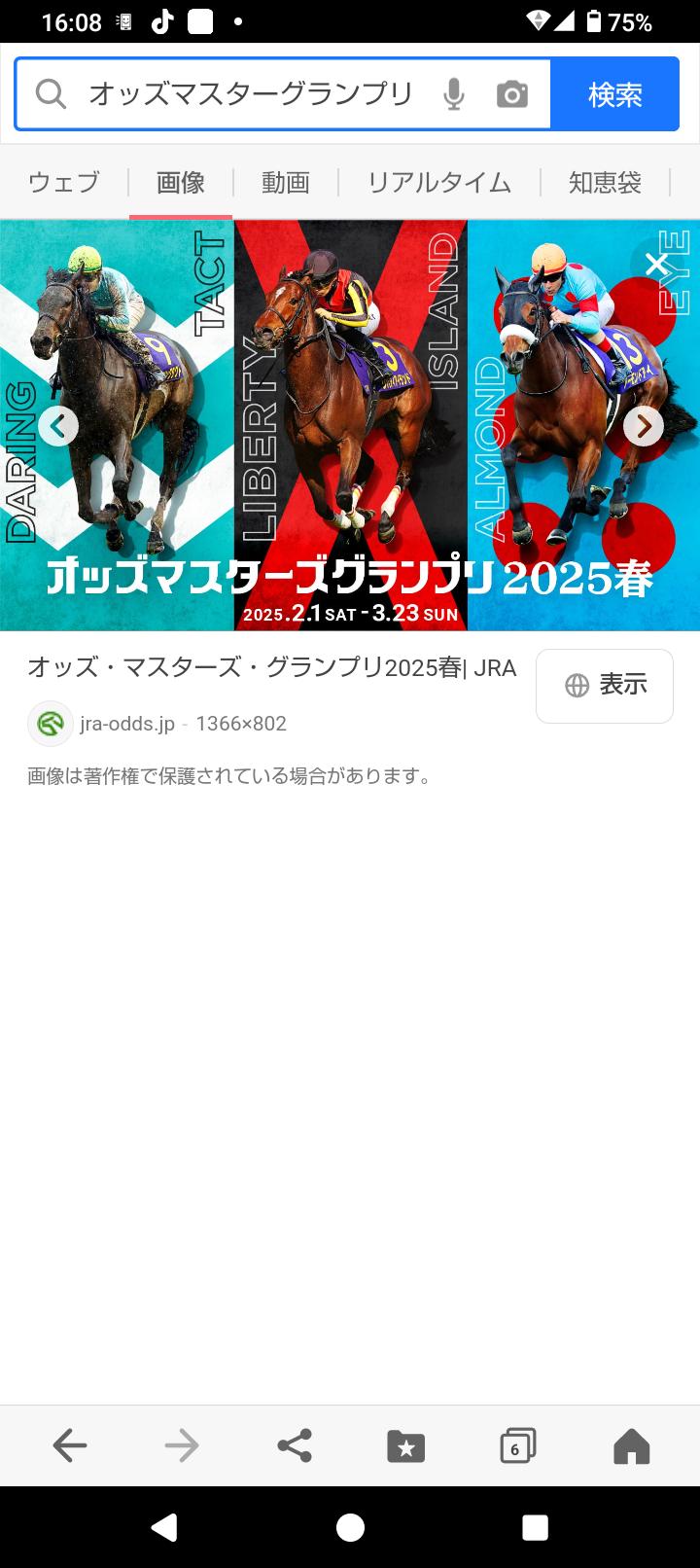Show the previous image with the left arrow
700x1568 pixels.
point(58,426)
